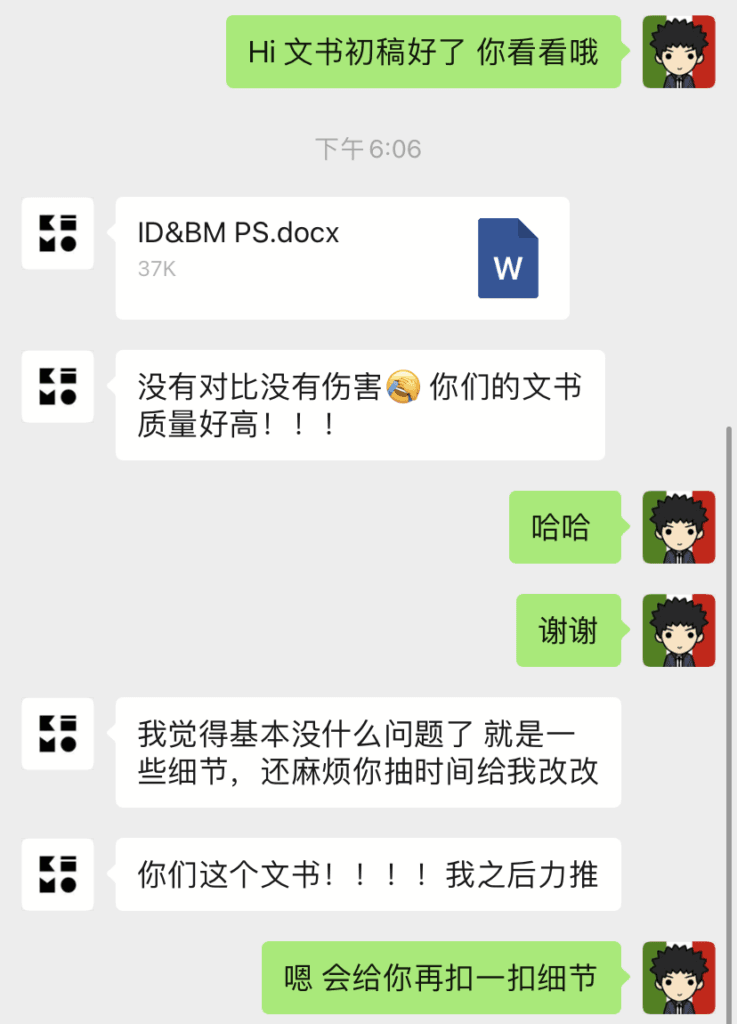Open sender avatar beside the docx file
The image size is (737, 1024).
(x=58, y=233)
